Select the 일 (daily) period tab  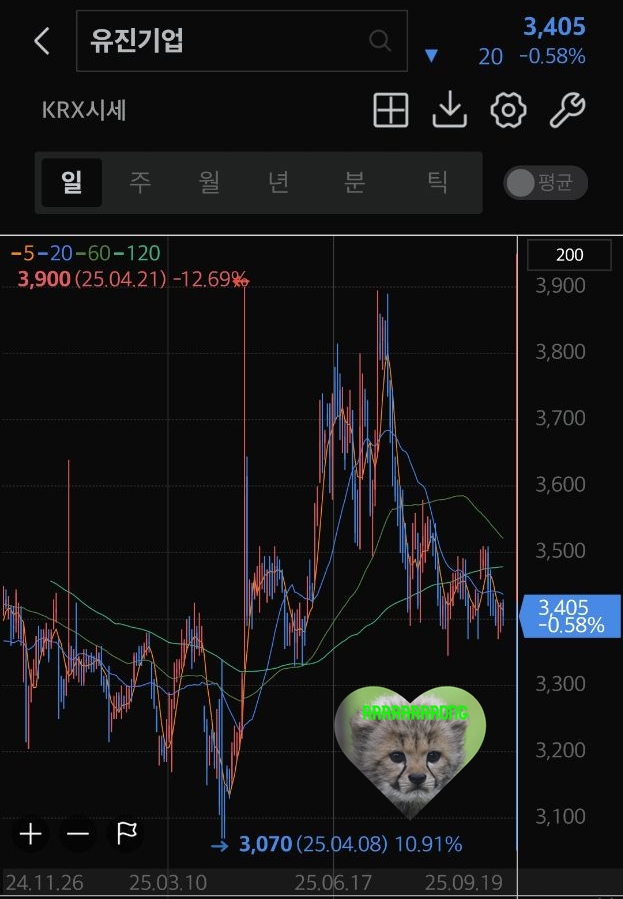coord(71,183)
